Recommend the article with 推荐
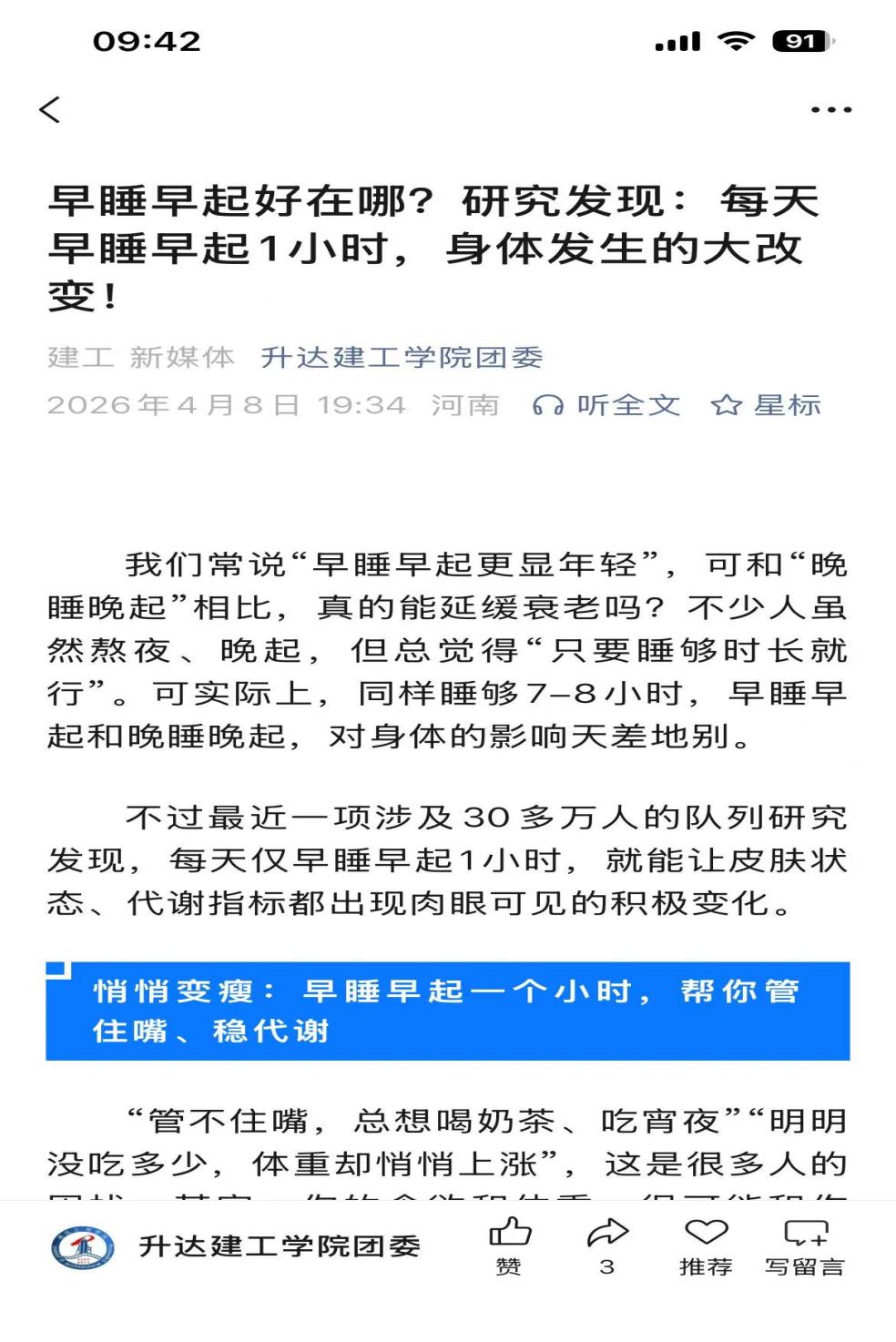The height and width of the screenshot is (1342, 896). pyautogui.click(x=706, y=1245)
